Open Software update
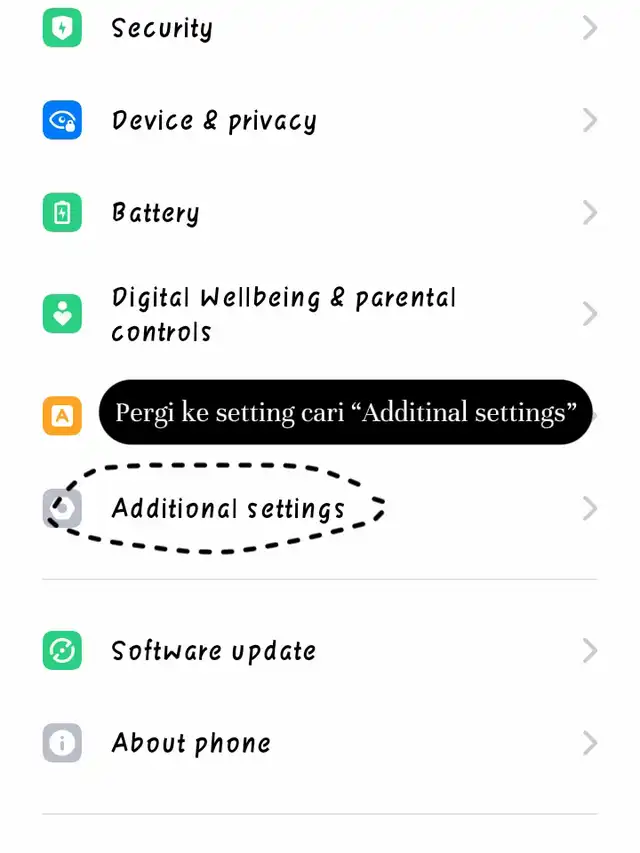 coord(213,651)
